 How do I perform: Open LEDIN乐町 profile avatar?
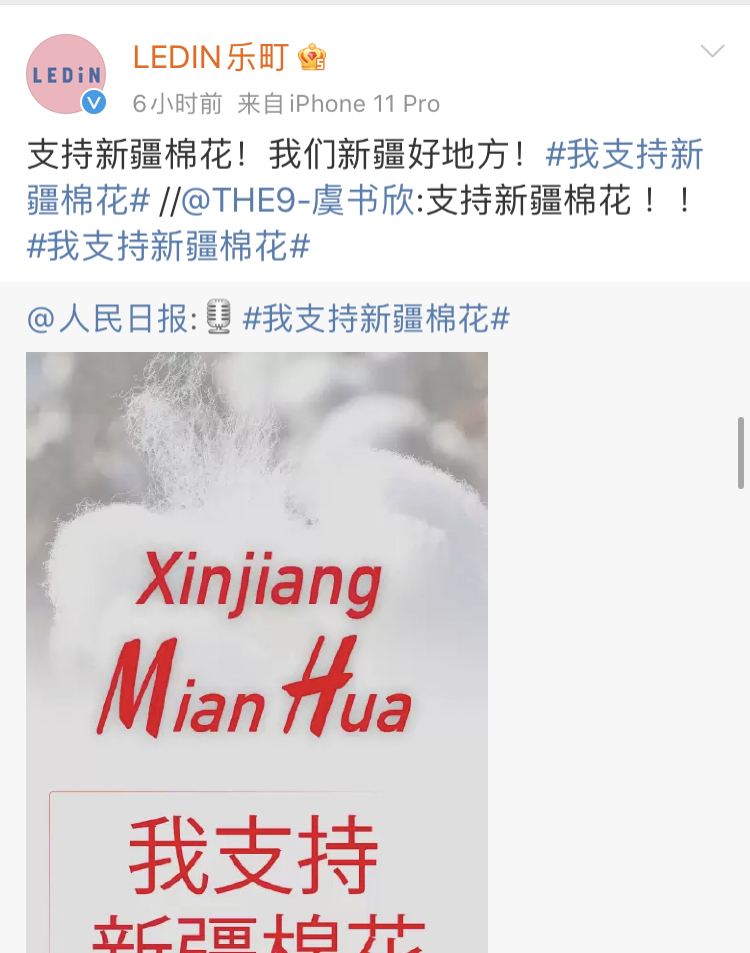point(66,75)
